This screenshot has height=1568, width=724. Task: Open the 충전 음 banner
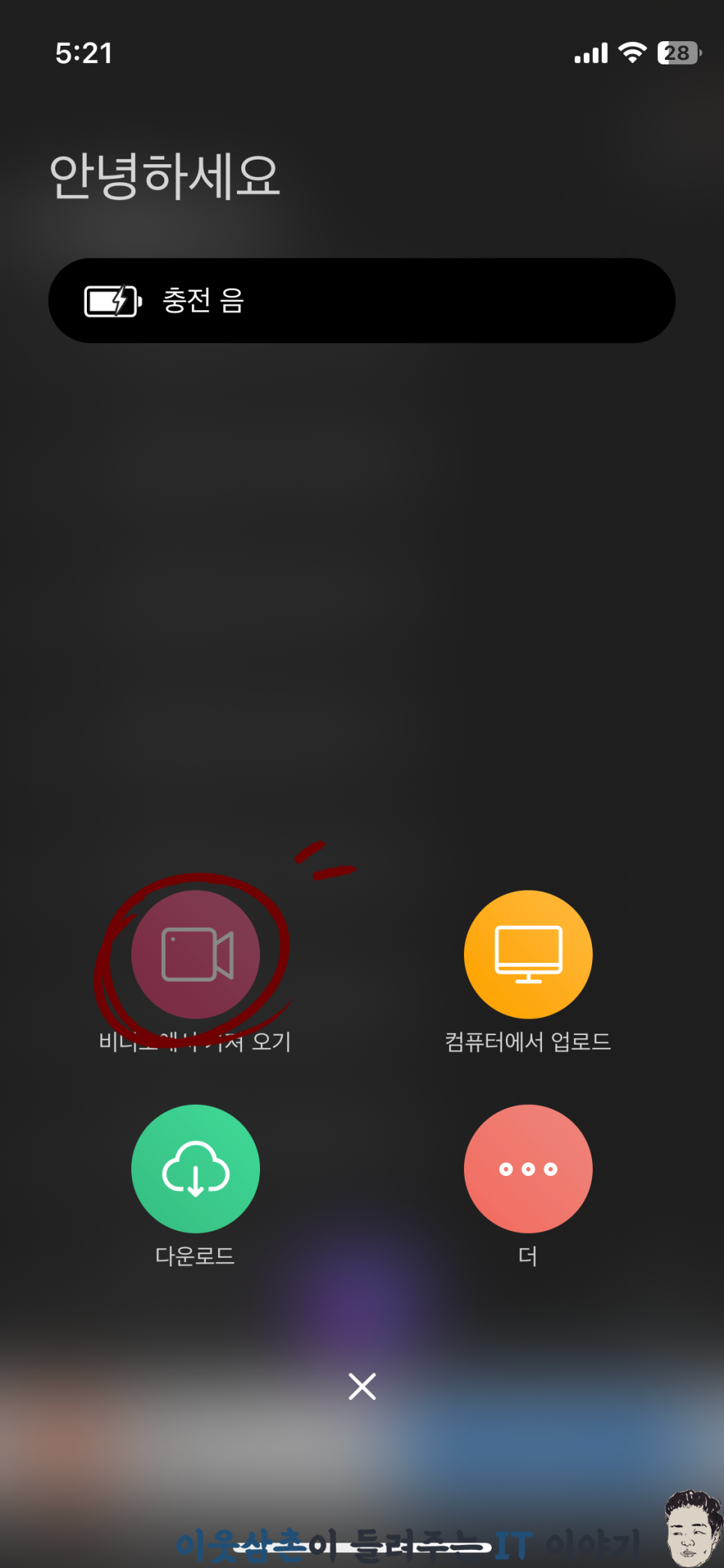click(362, 301)
